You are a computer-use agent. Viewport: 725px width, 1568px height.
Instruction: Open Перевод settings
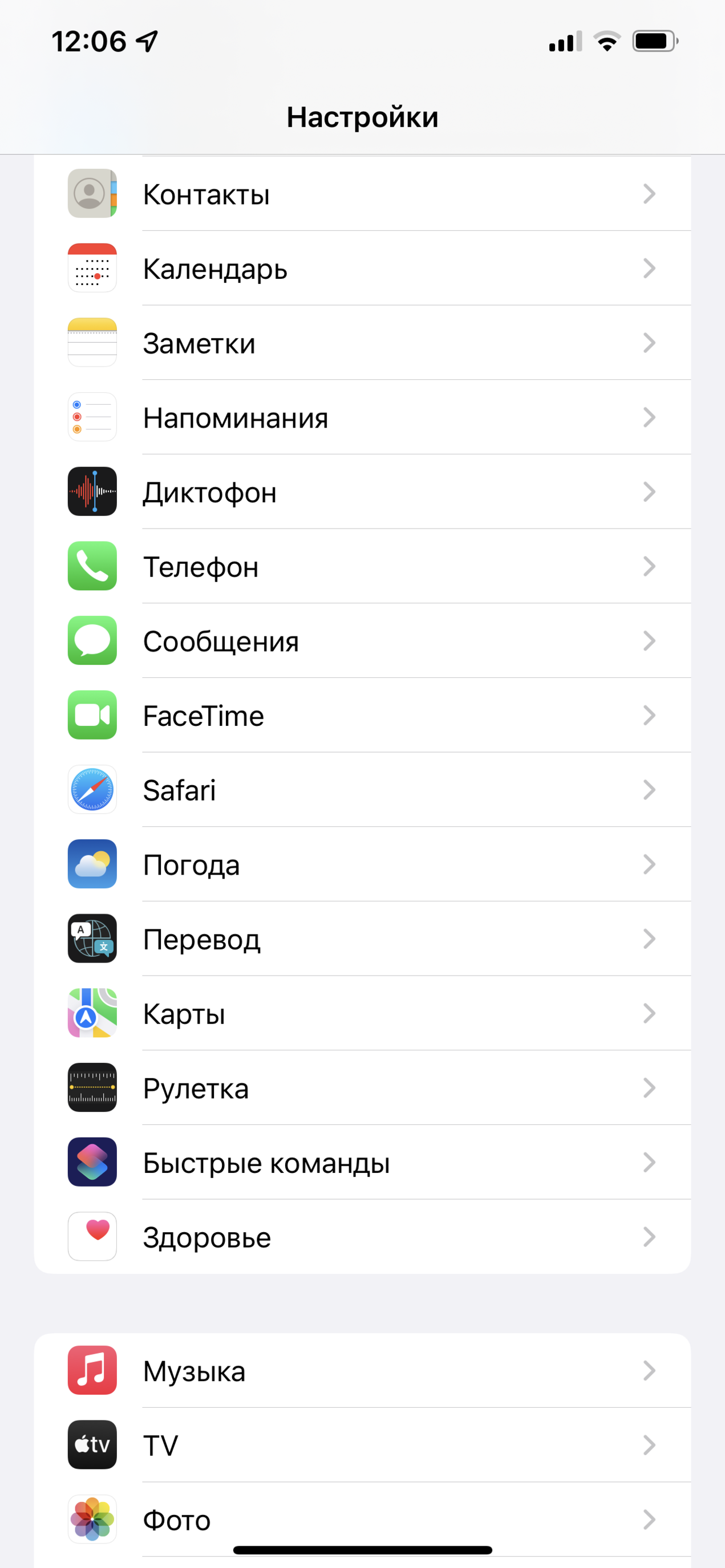tap(362, 939)
